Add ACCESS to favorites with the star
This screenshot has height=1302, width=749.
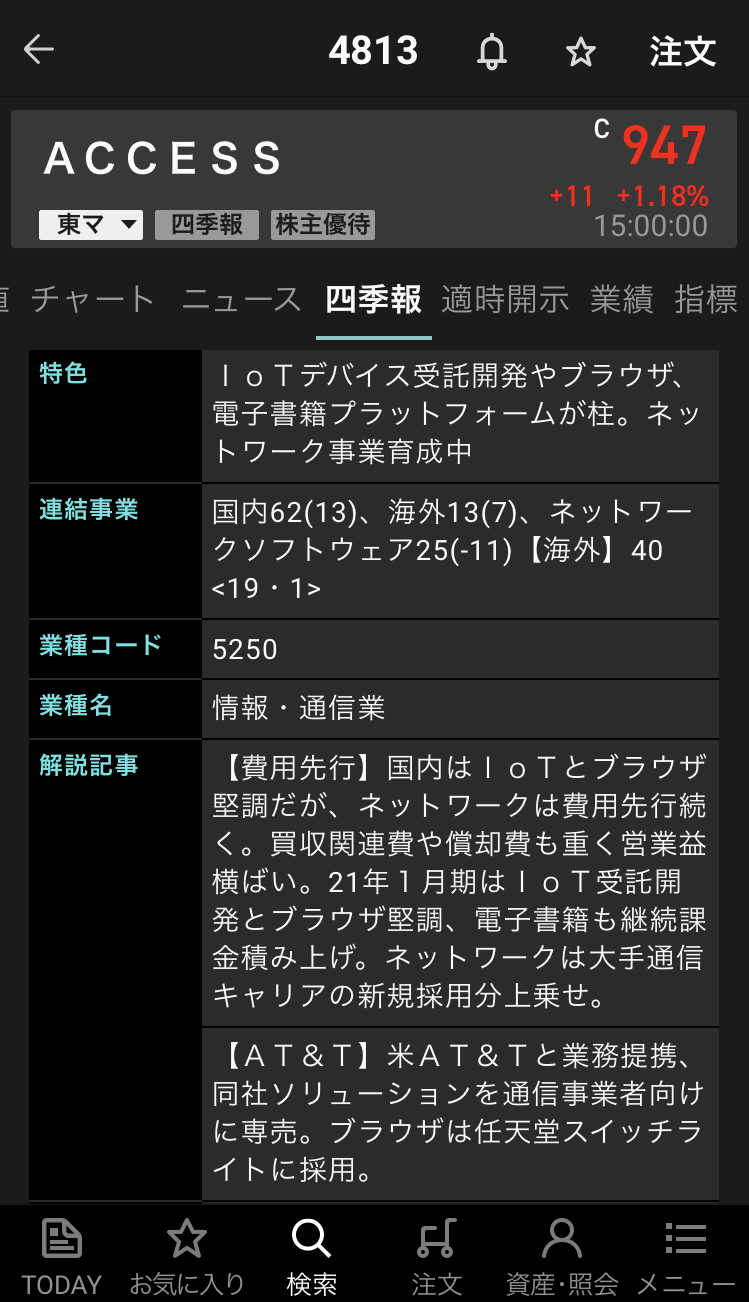pyautogui.click(x=580, y=52)
